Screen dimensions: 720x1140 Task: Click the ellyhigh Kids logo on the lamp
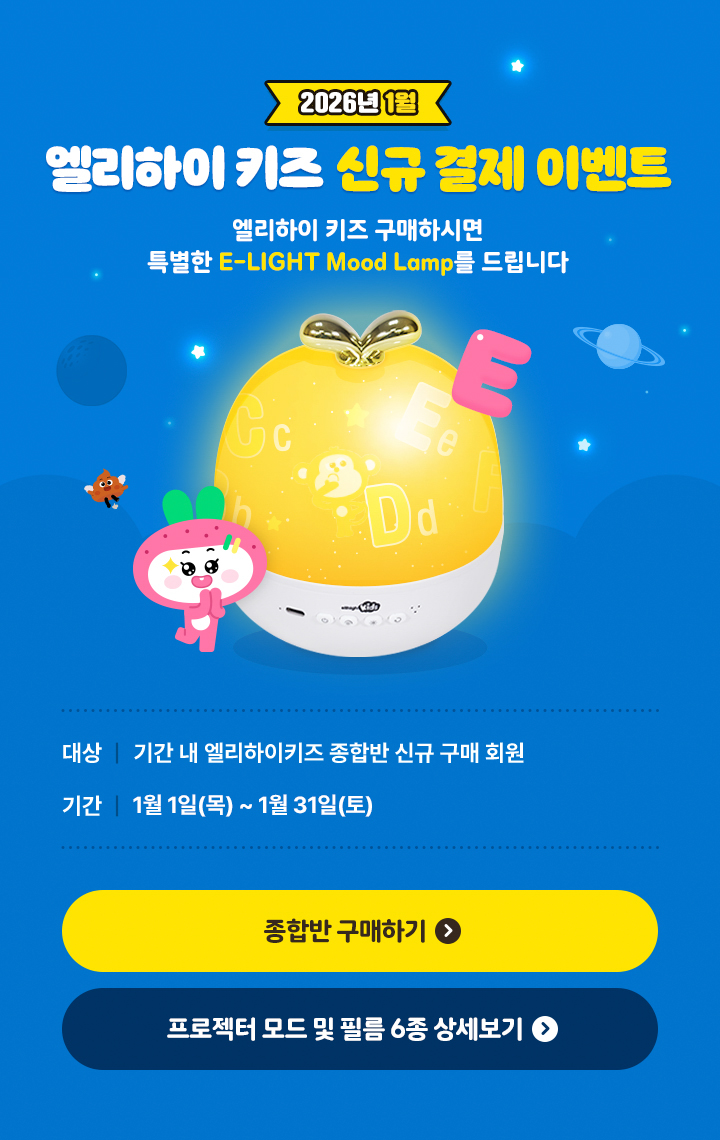tap(361, 606)
